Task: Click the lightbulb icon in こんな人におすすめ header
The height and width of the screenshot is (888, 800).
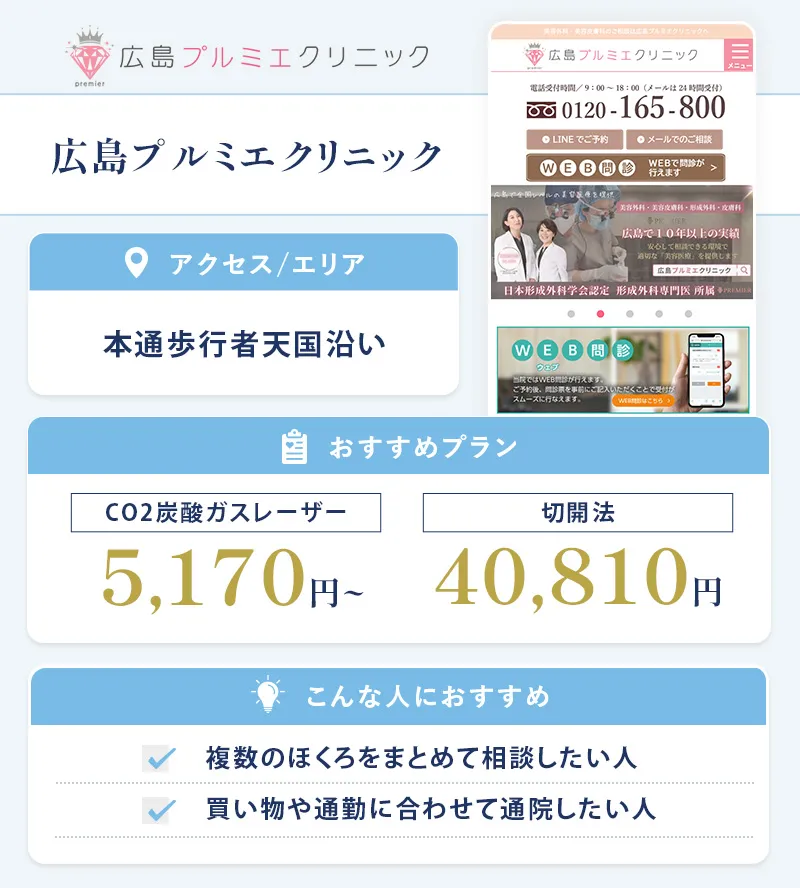Action: pos(267,692)
